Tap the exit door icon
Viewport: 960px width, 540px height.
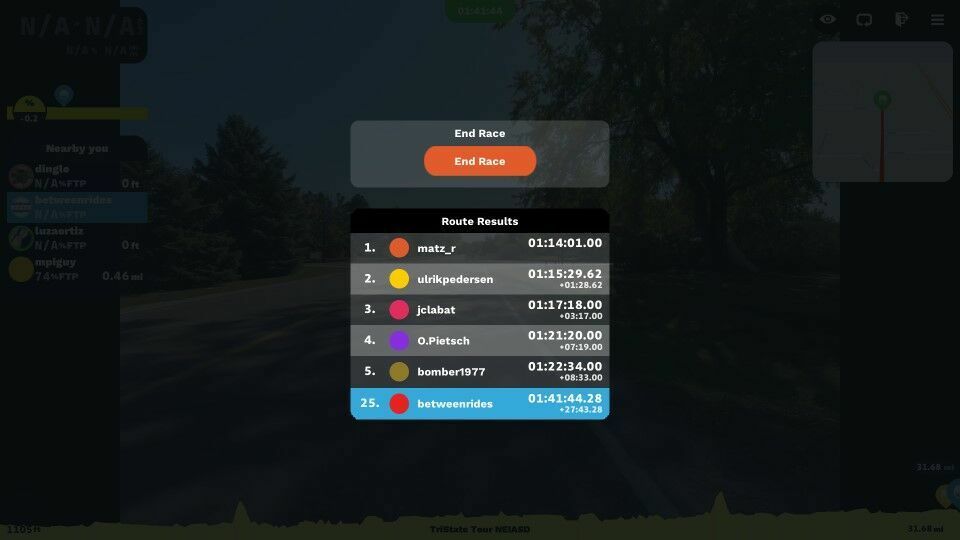[901, 19]
